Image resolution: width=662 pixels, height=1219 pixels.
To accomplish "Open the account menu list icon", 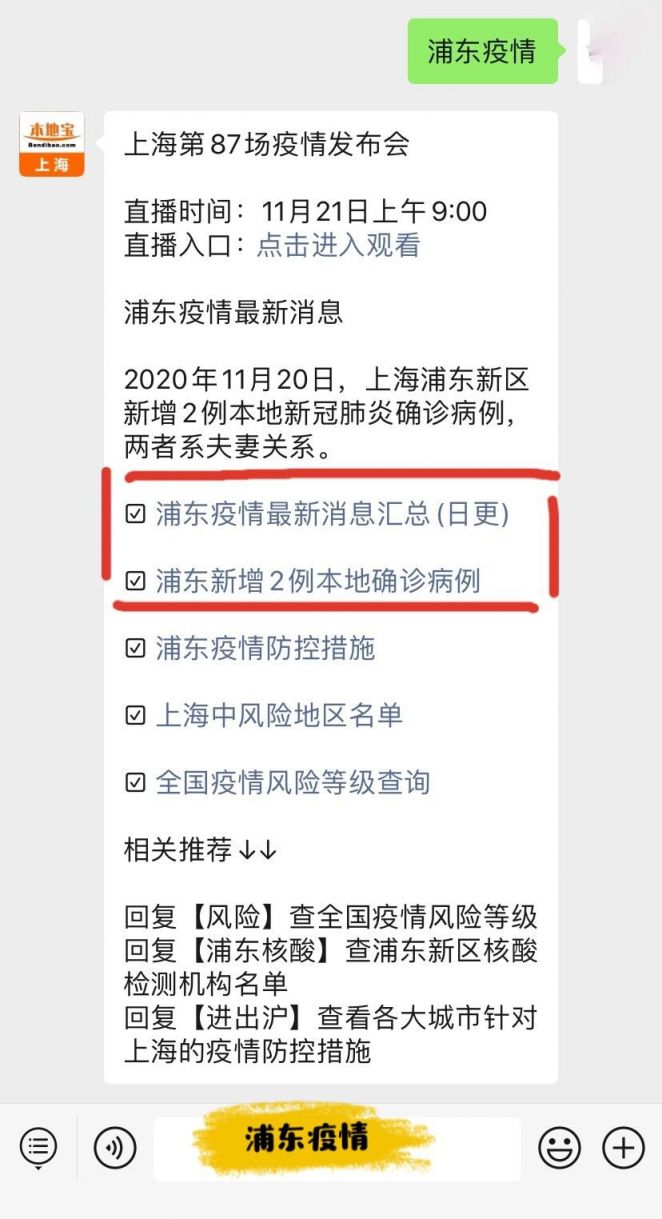I will (38, 1147).
